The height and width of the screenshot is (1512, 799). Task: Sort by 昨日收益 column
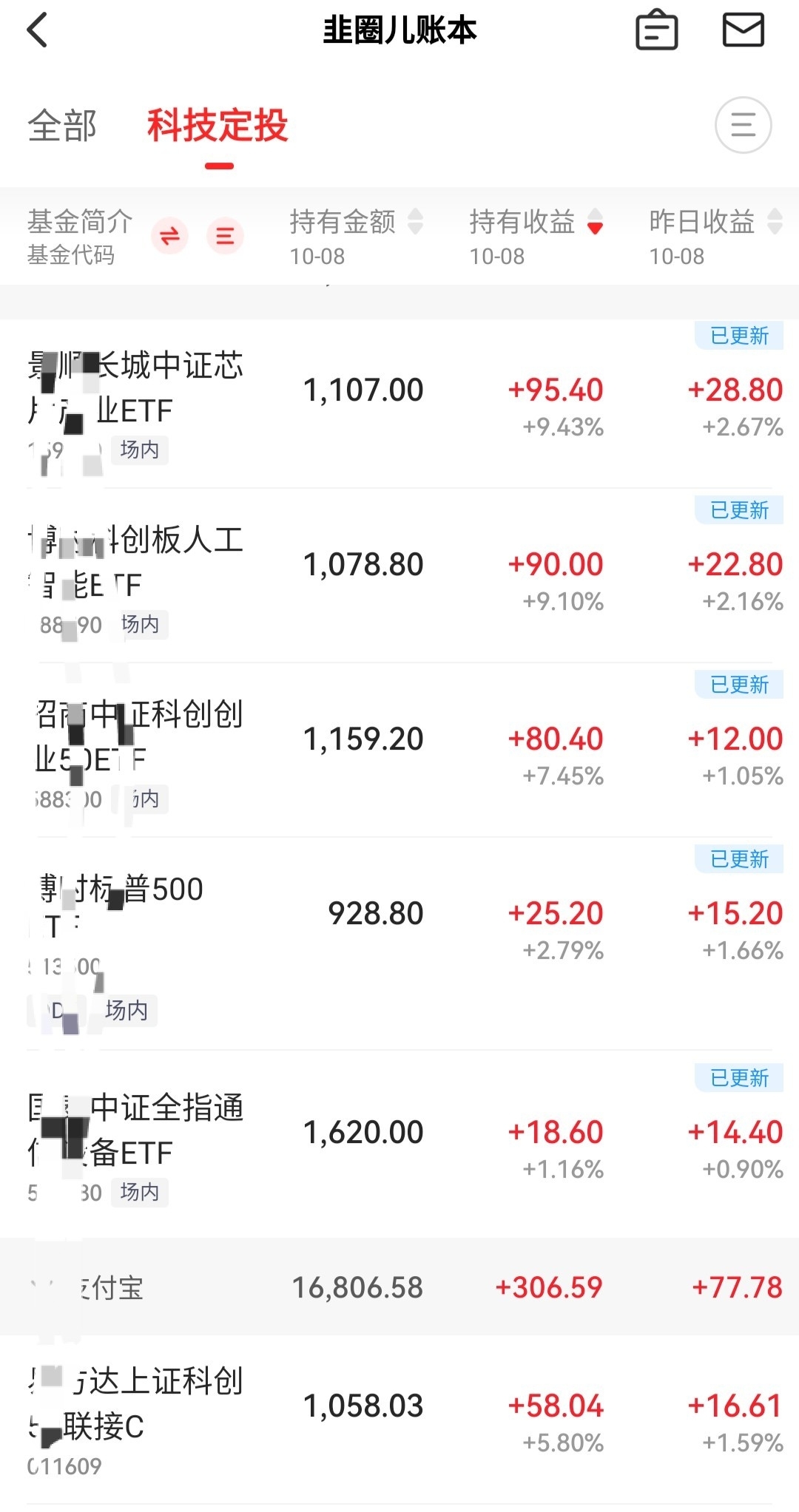coord(715,222)
